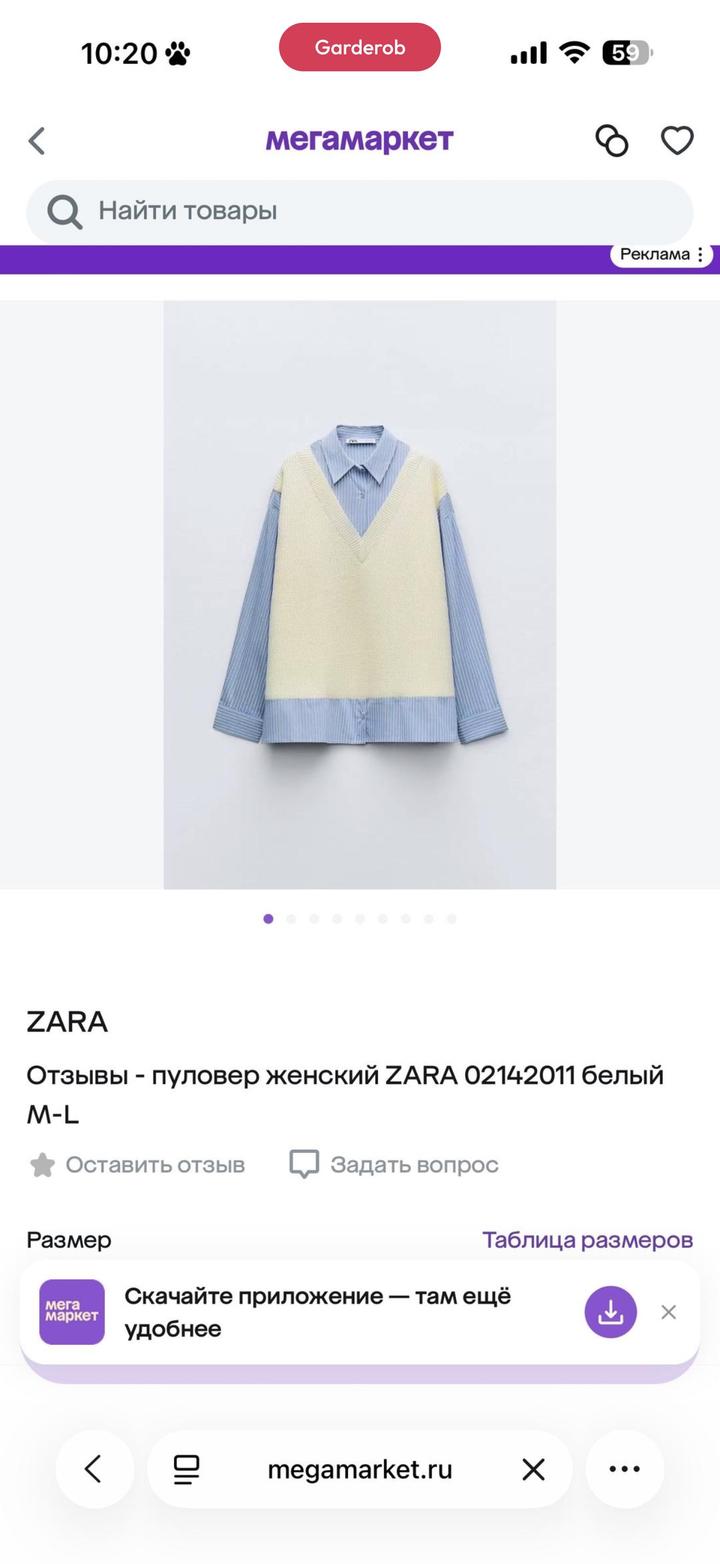Tap the speech bubble icon for Задать вопрос

tap(303, 1163)
